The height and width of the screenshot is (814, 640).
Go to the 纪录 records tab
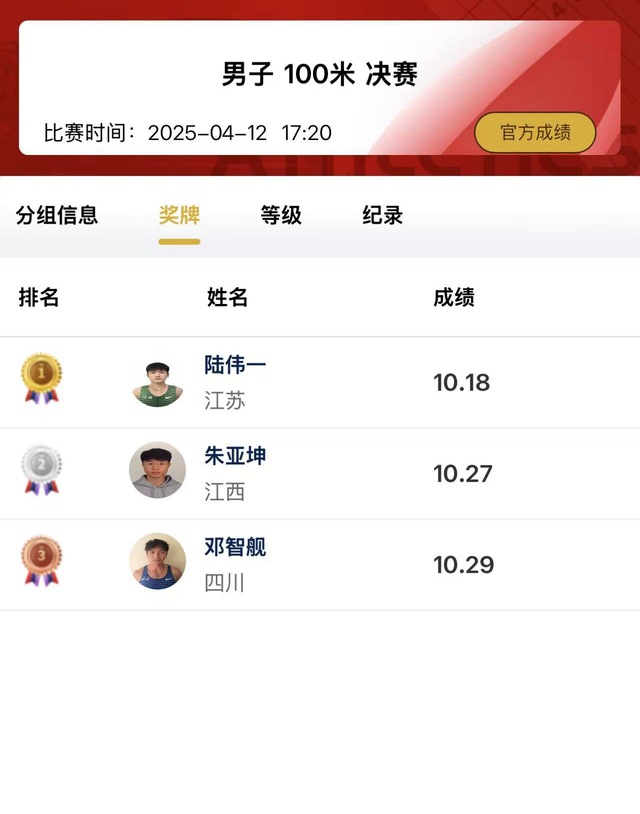tap(383, 215)
